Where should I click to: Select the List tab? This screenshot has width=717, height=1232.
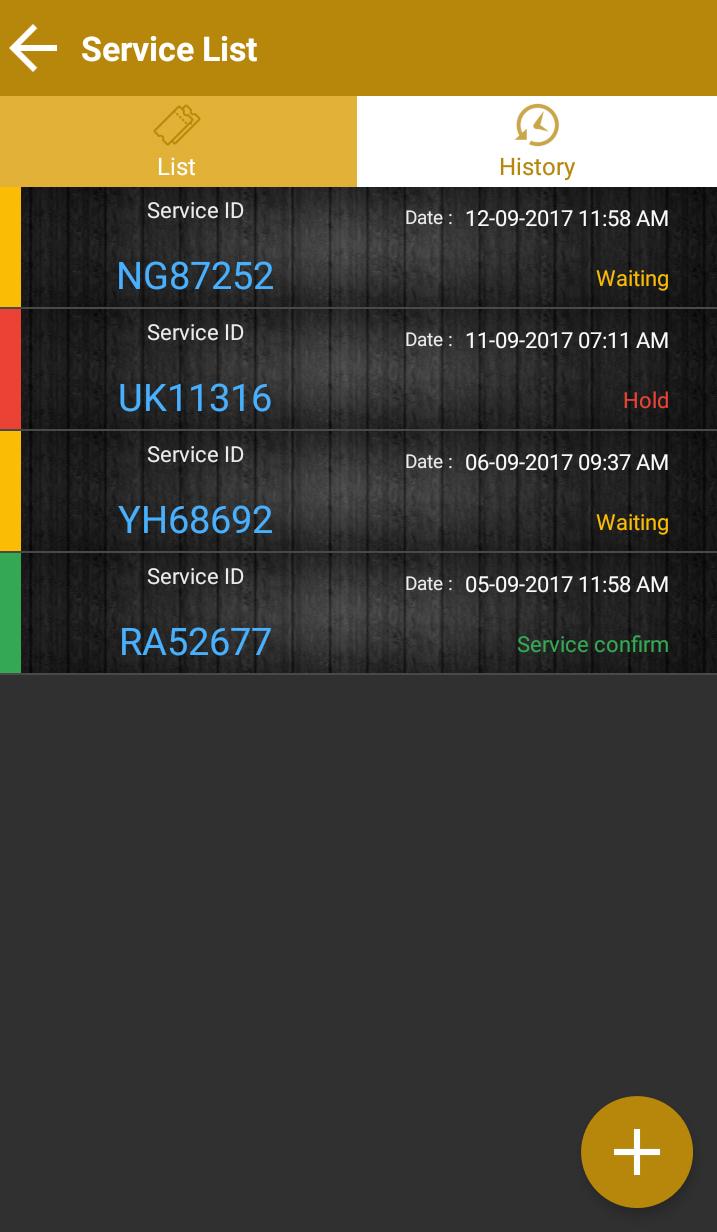click(x=177, y=142)
